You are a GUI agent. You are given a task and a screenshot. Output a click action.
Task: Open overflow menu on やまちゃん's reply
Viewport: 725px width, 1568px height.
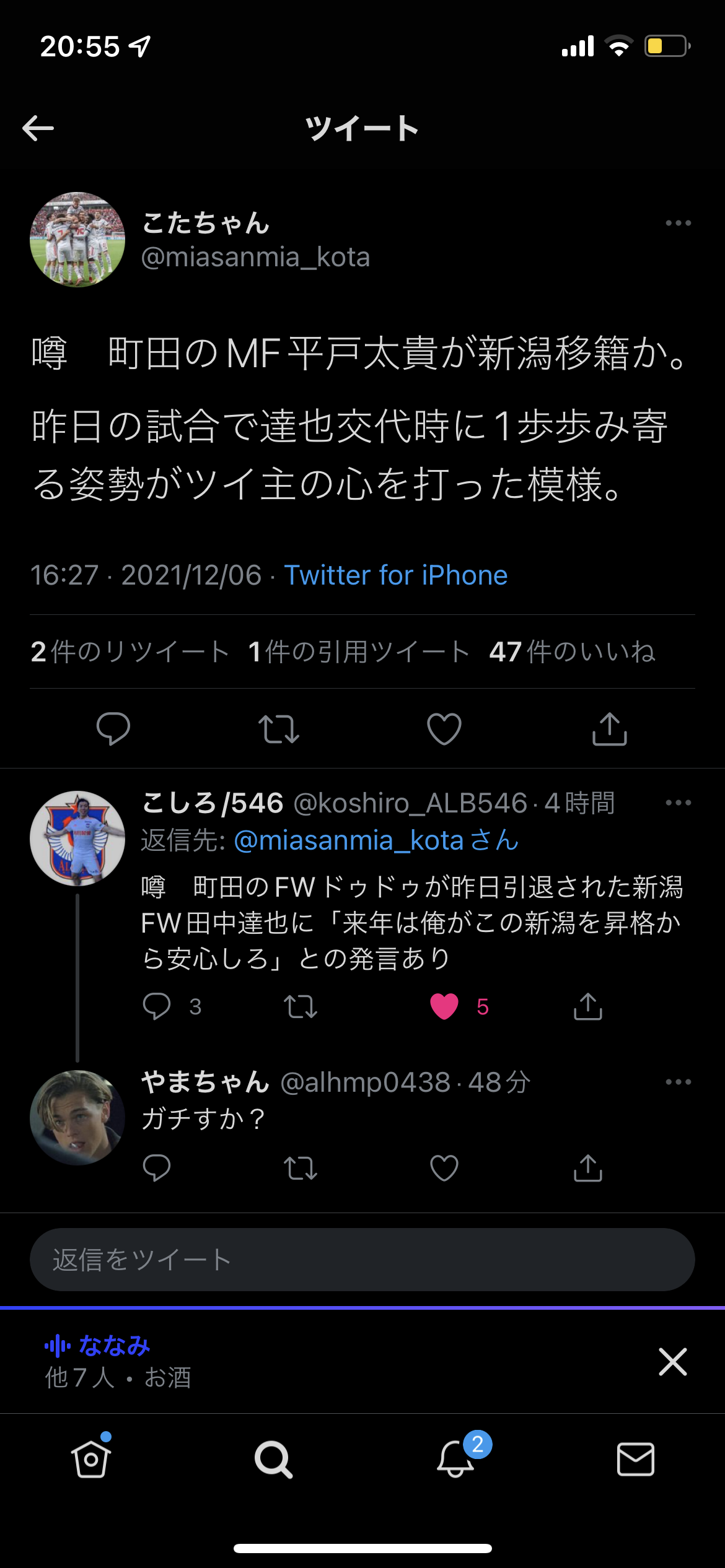click(678, 1082)
